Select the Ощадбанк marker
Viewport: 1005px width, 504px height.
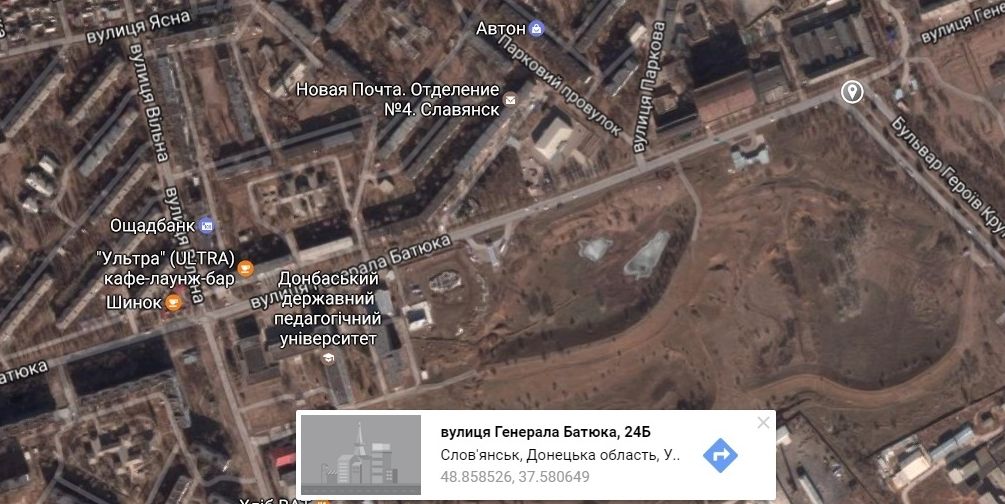tap(207, 224)
